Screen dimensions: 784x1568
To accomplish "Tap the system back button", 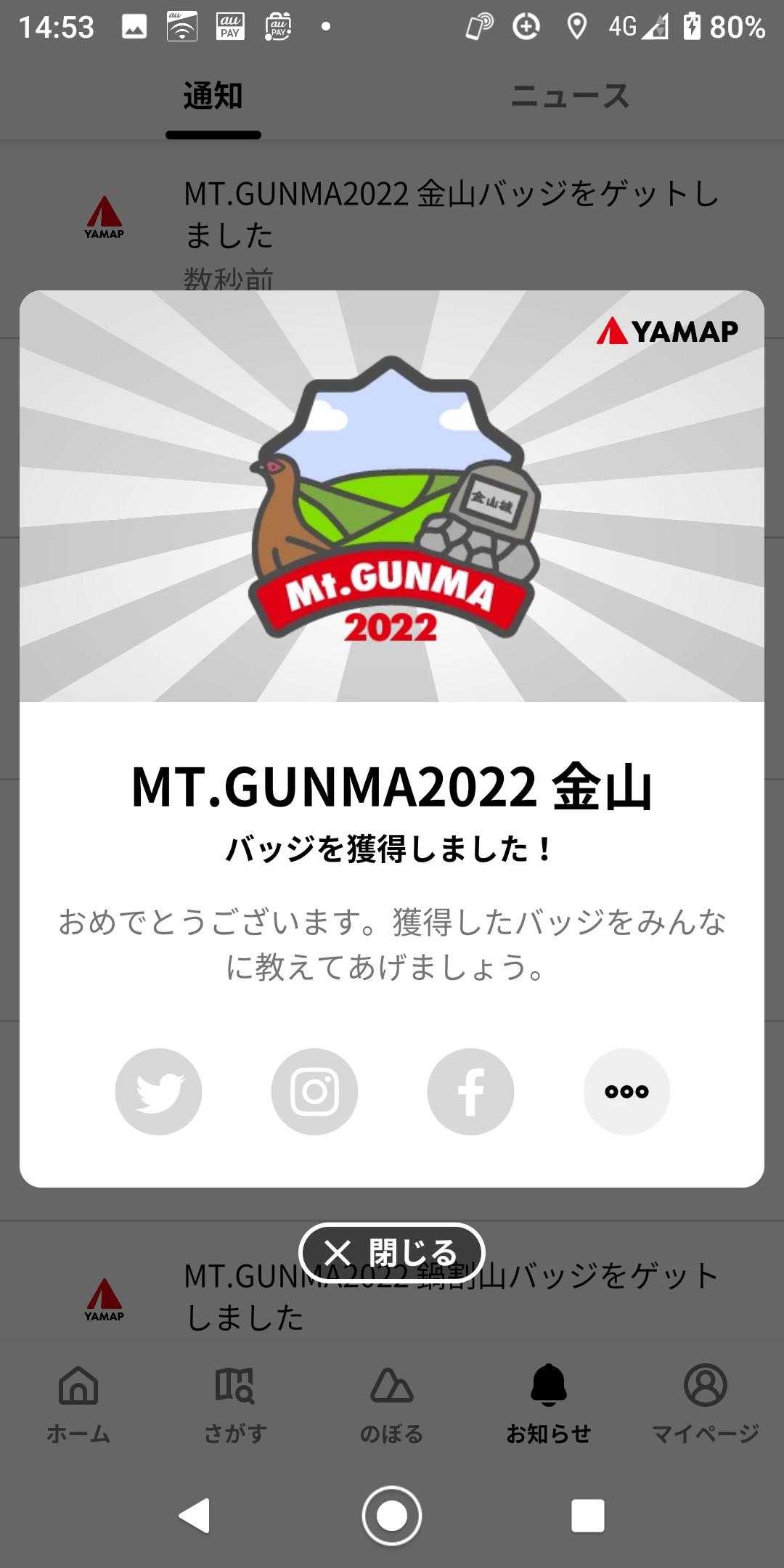I will pos(195,1516).
